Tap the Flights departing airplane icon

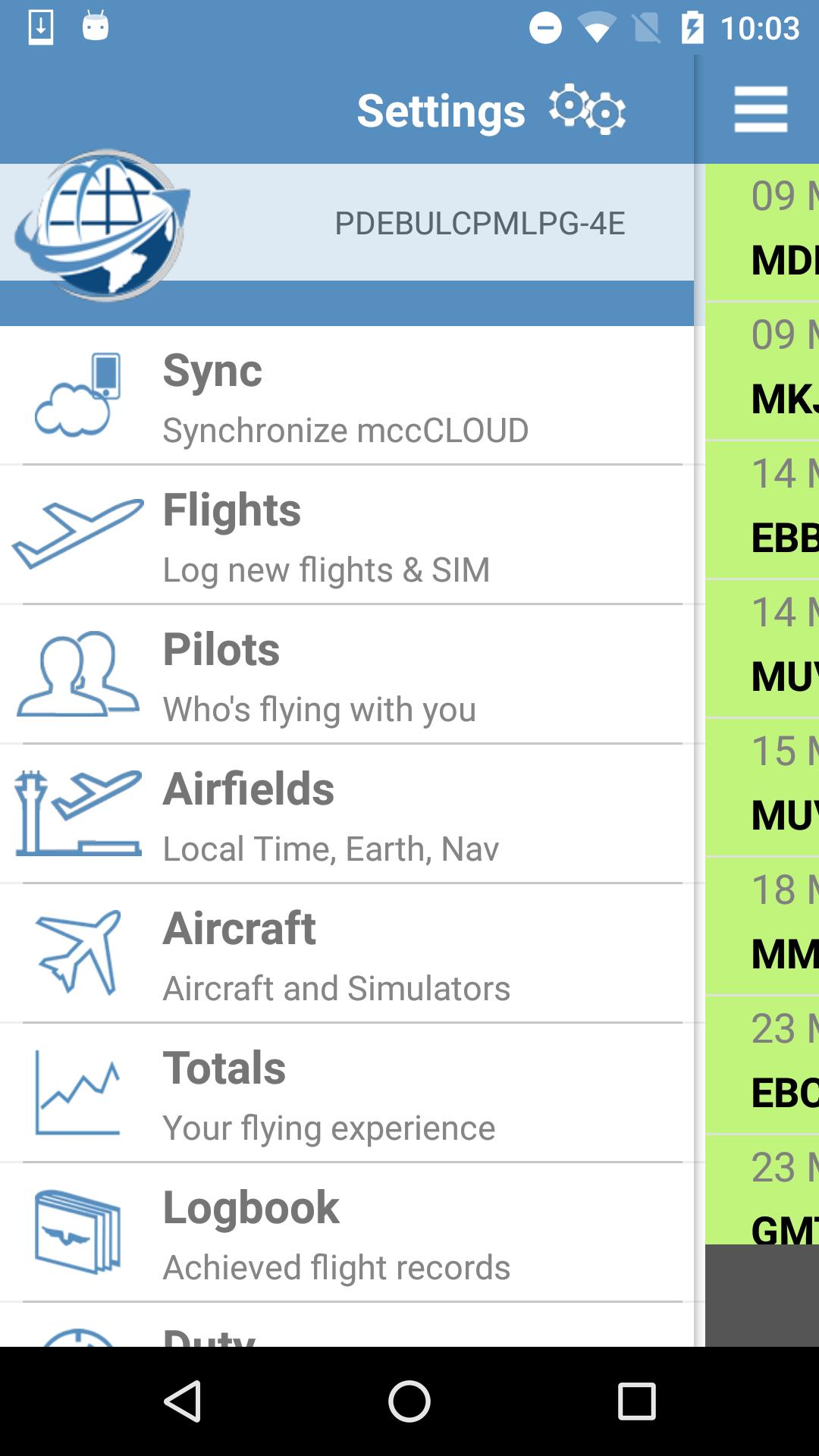pyautogui.click(x=78, y=532)
